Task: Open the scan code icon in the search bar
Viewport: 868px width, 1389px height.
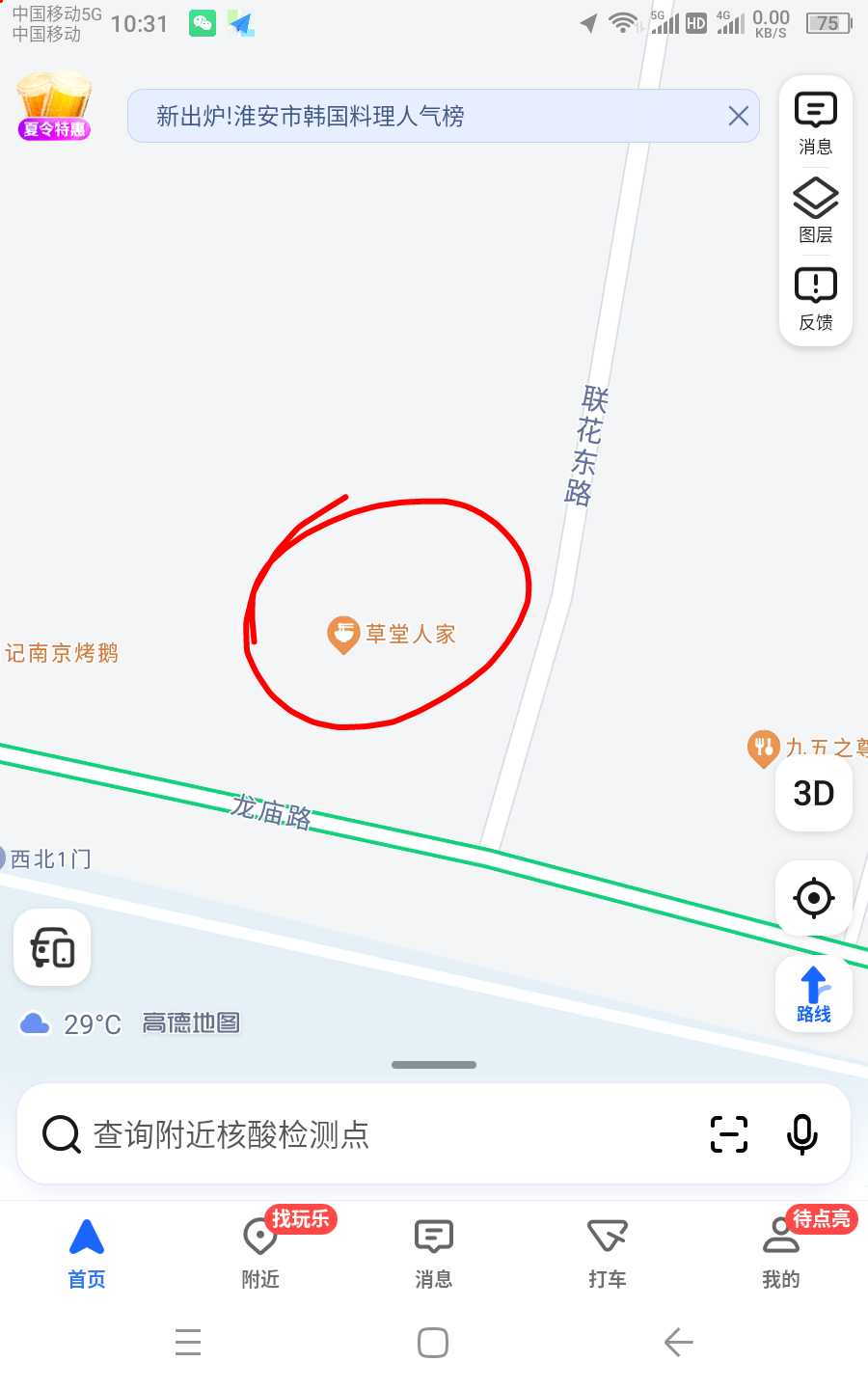Action: pyautogui.click(x=729, y=1134)
